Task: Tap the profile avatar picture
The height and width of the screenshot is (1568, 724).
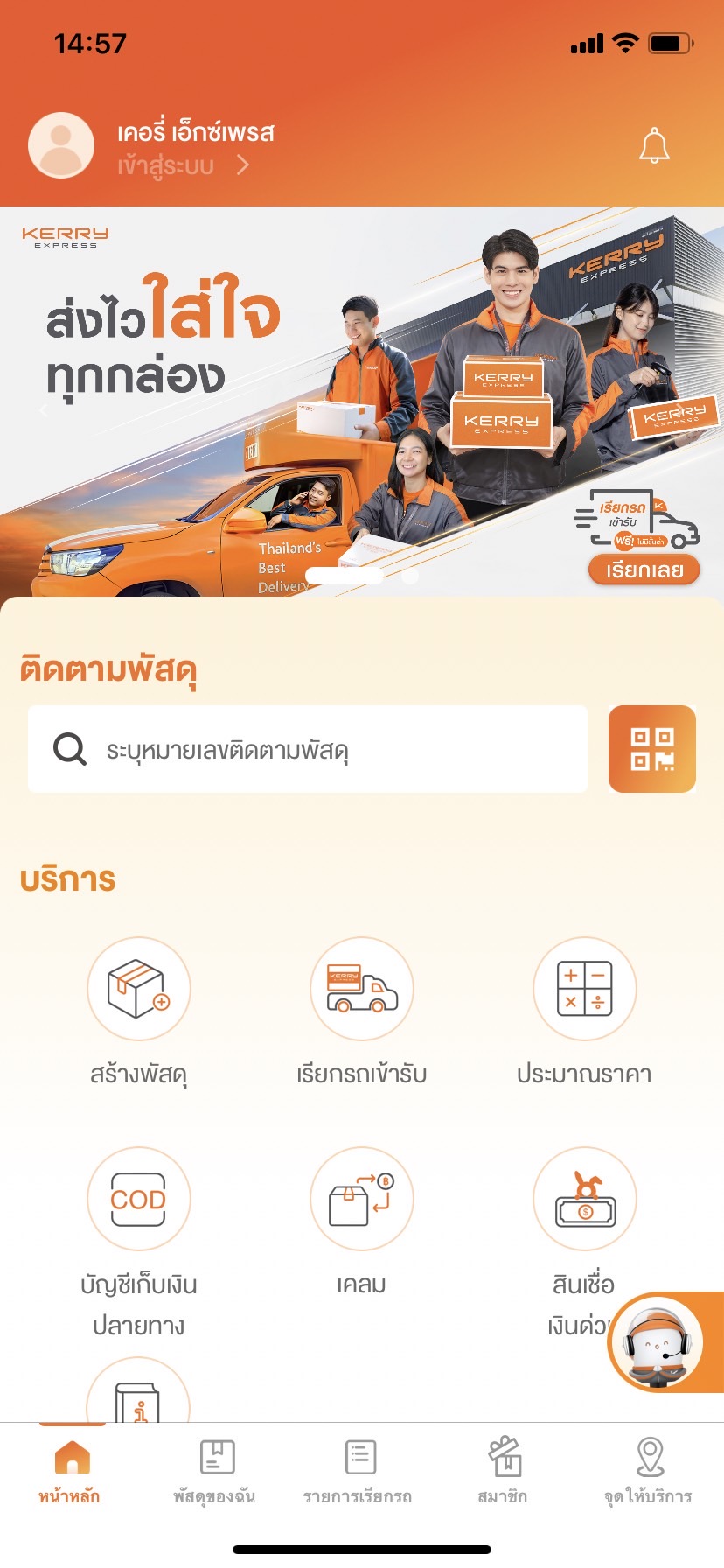Action: click(x=61, y=144)
